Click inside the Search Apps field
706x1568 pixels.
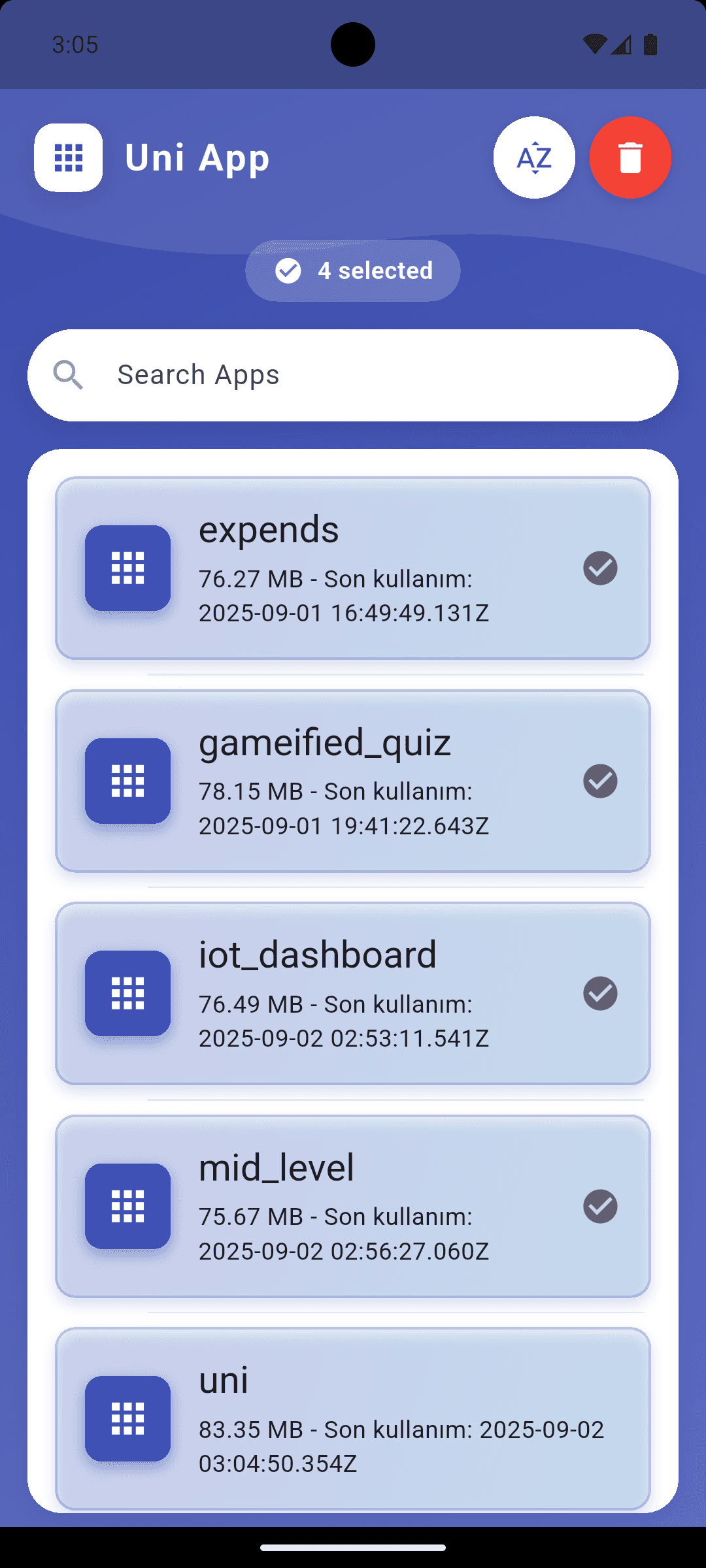[353, 374]
